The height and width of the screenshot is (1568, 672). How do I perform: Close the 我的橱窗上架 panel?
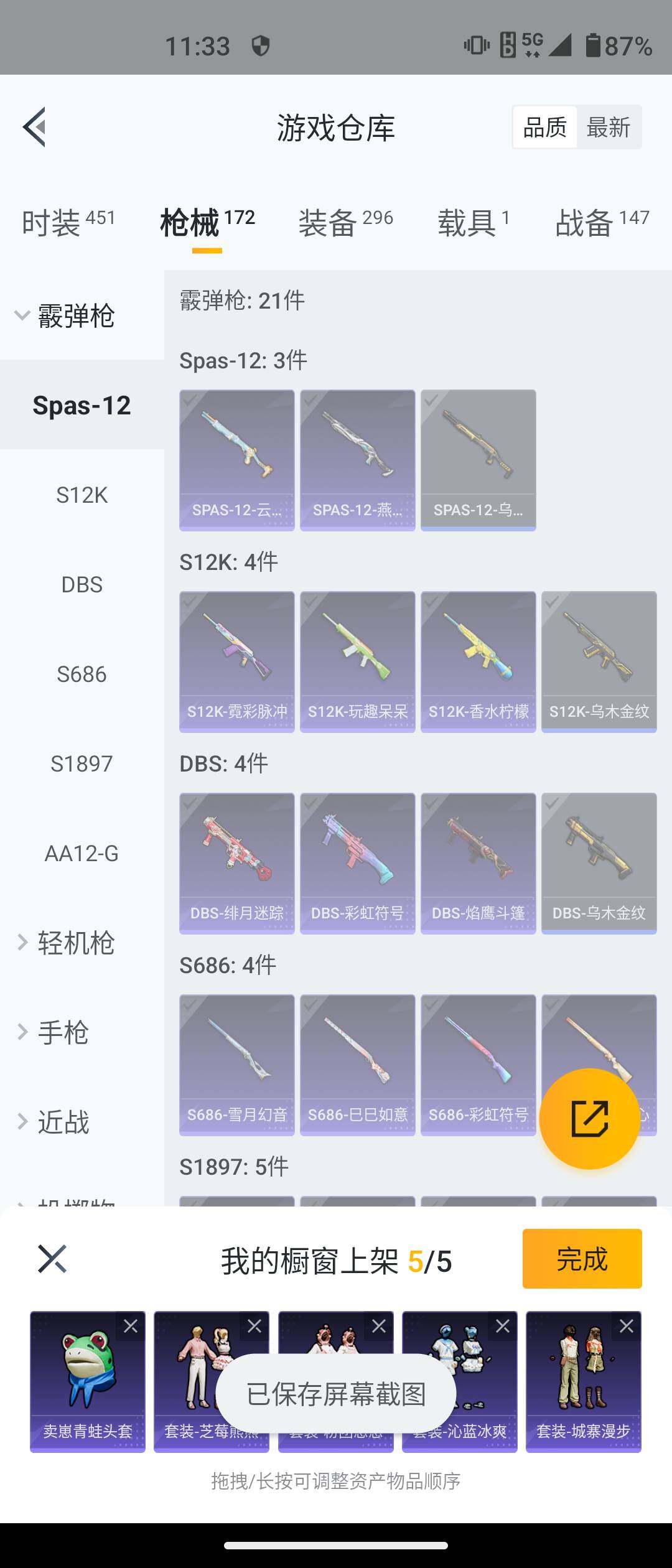(x=52, y=1259)
